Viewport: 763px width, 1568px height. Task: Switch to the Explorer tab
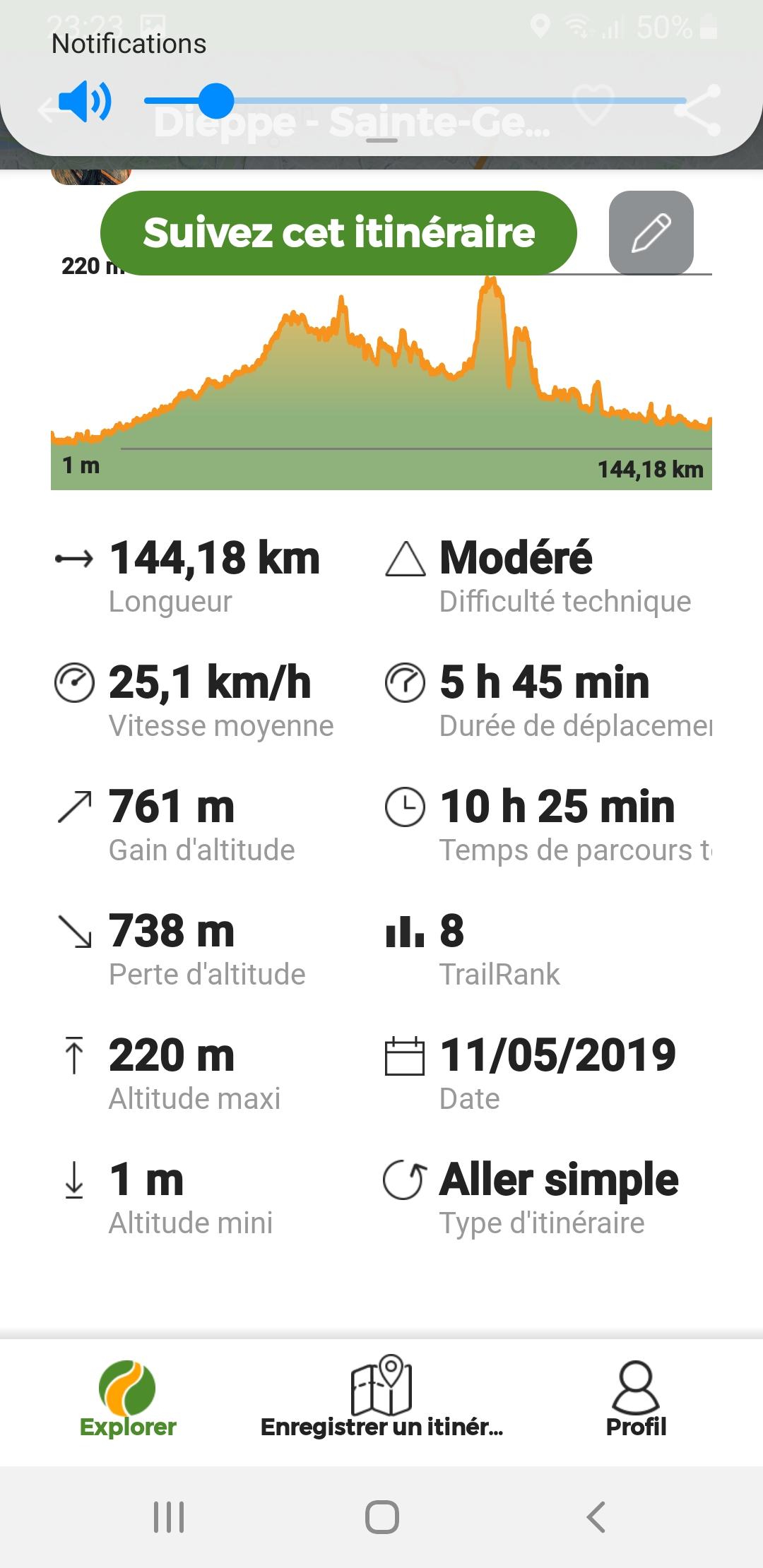[x=127, y=1400]
